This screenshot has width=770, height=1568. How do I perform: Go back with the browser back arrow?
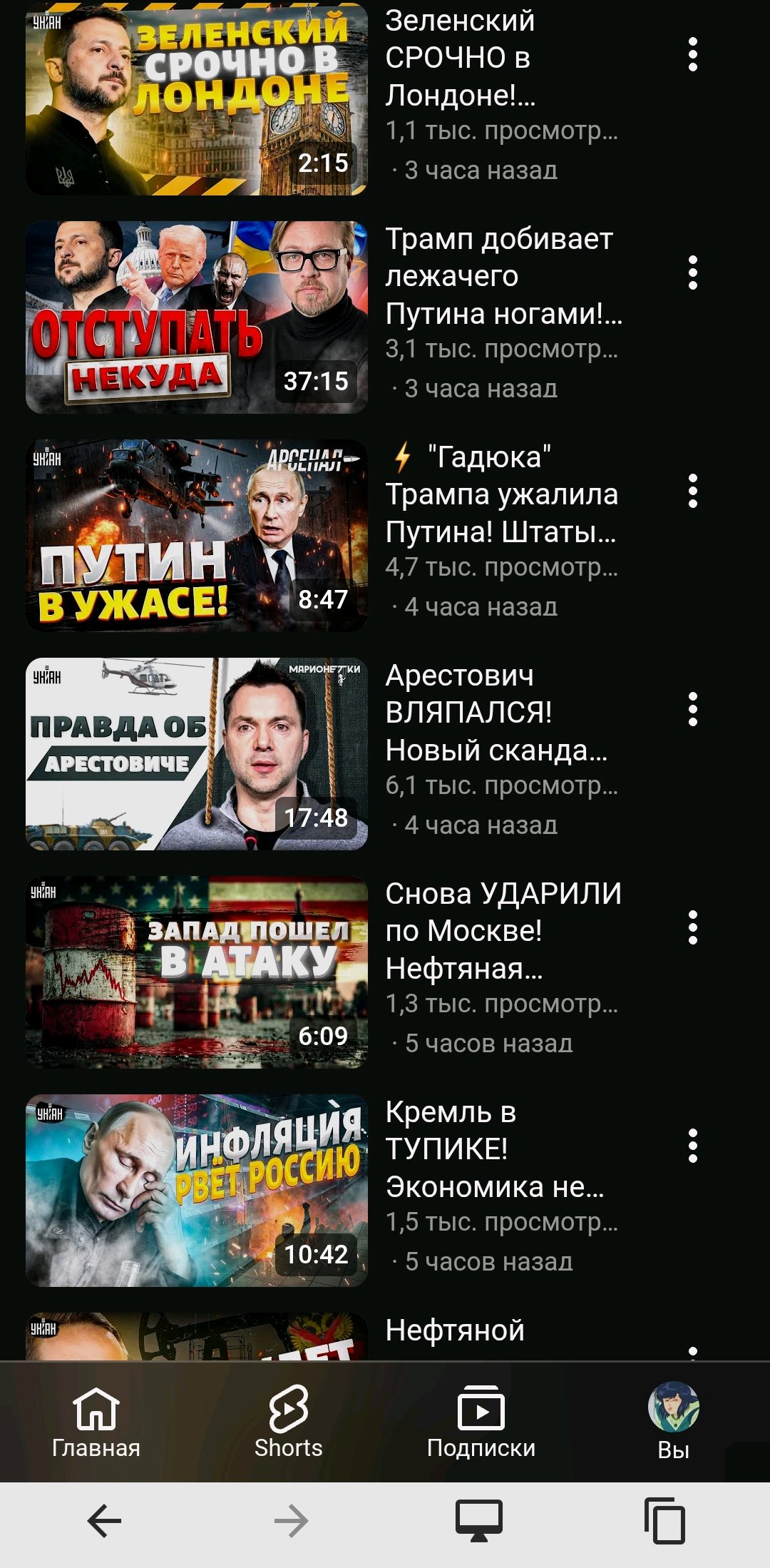tap(105, 1522)
